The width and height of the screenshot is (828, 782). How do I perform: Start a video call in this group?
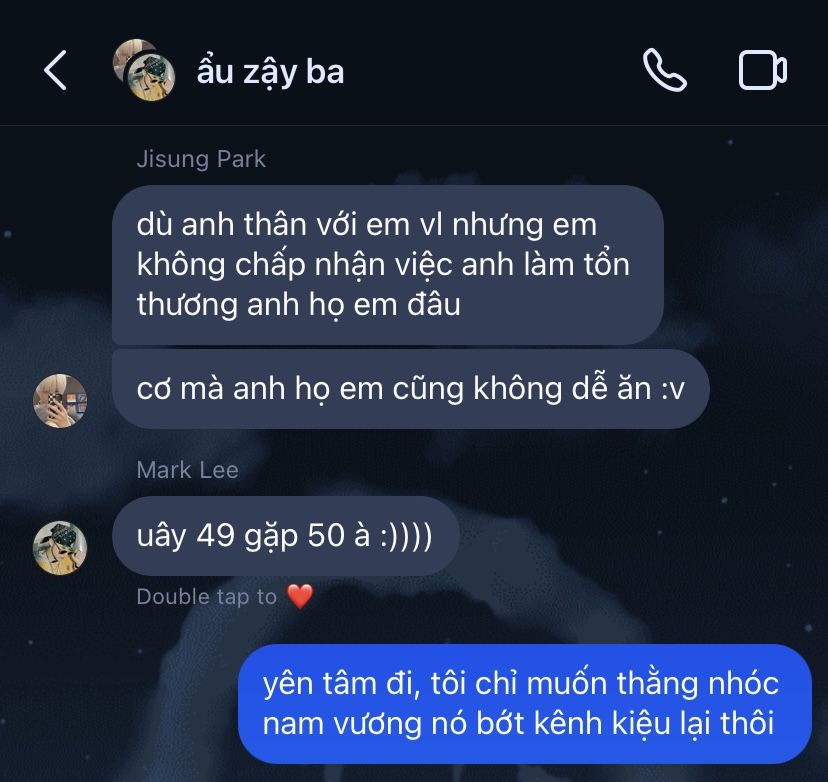point(762,71)
